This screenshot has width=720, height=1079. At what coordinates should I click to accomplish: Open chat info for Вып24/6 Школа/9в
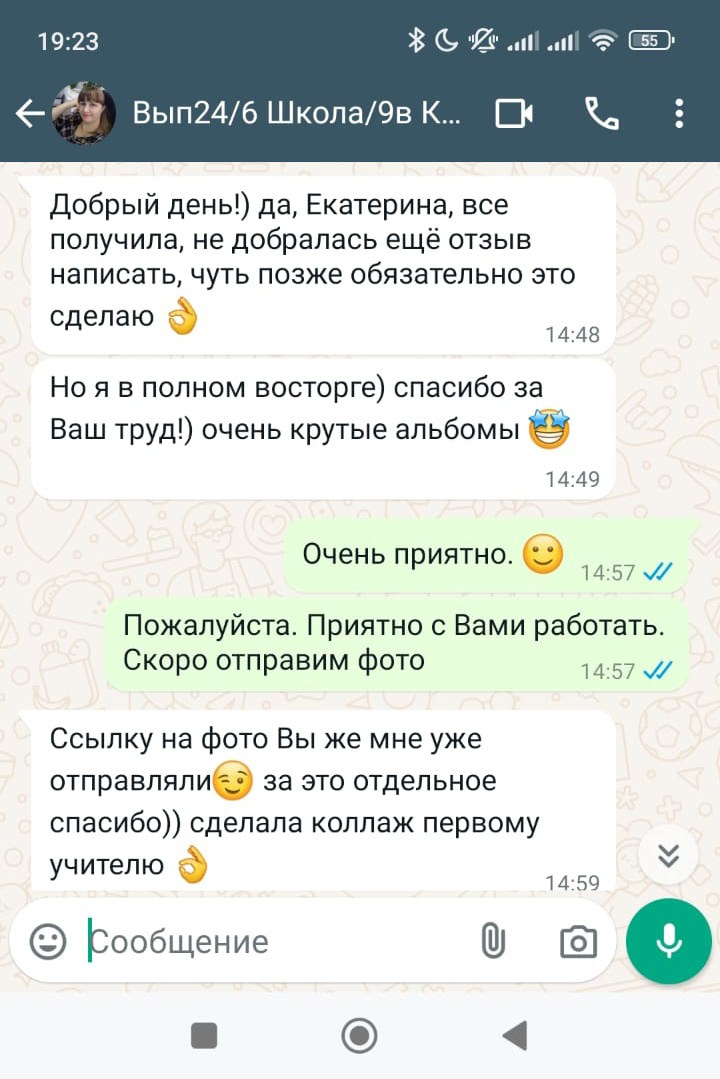click(x=297, y=114)
